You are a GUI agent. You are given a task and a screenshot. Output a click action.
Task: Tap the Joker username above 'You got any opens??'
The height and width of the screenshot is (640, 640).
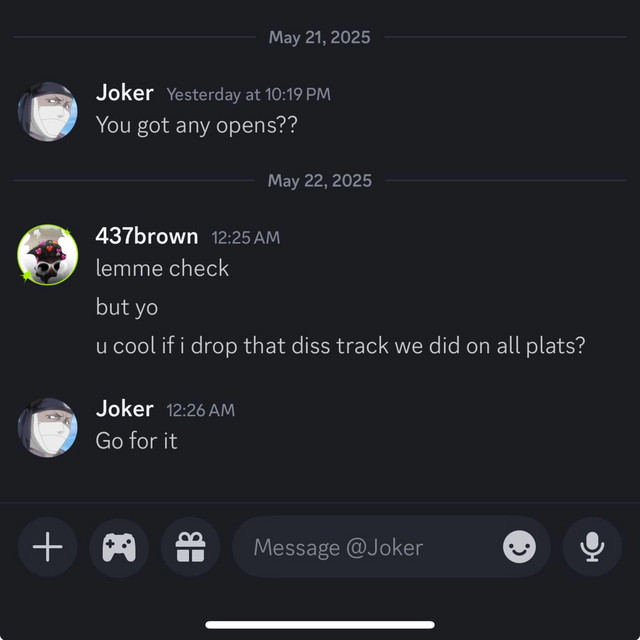pos(124,93)
